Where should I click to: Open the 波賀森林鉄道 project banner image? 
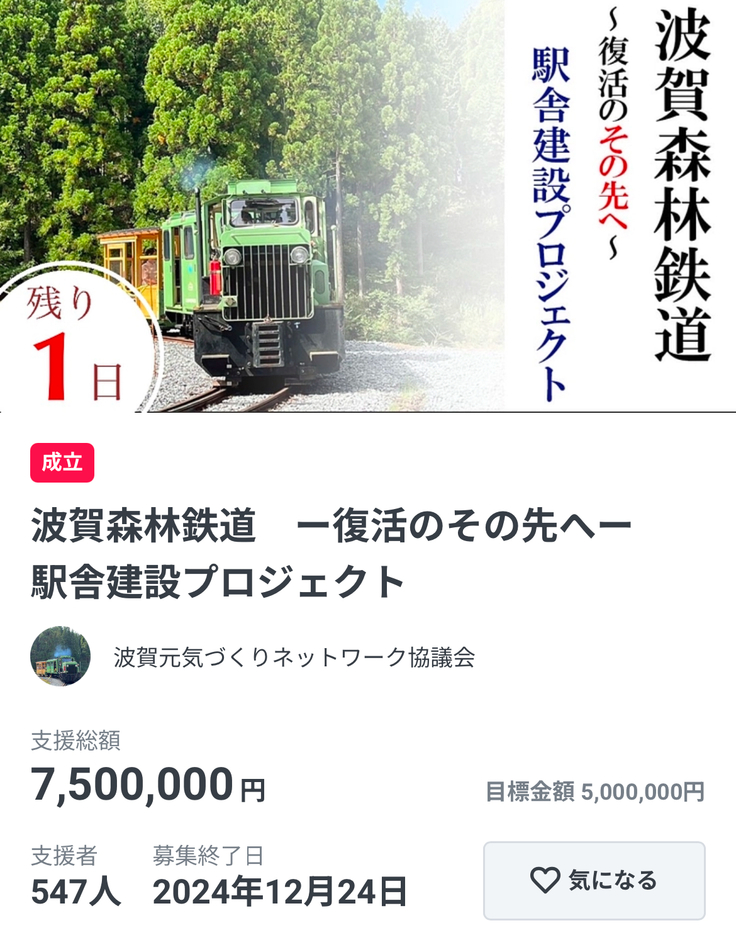[x=368, y=205]
